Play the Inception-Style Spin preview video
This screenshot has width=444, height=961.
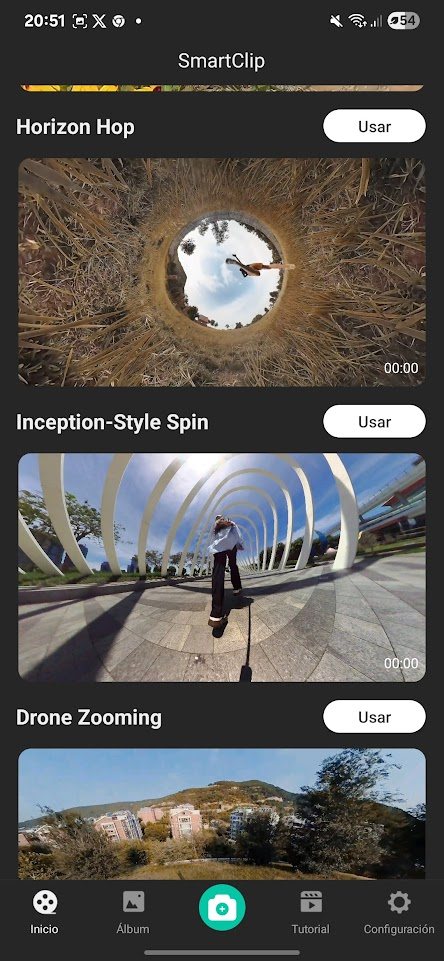pyautogui.click(x=221, y=568)
